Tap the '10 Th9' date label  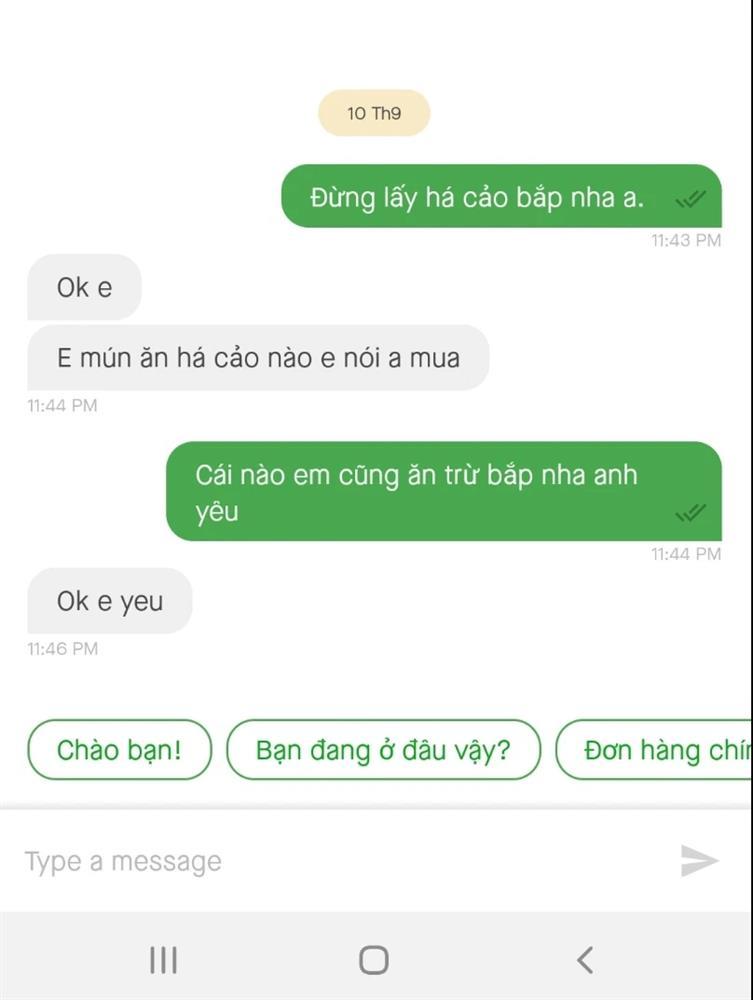click(x=374, y=112)
